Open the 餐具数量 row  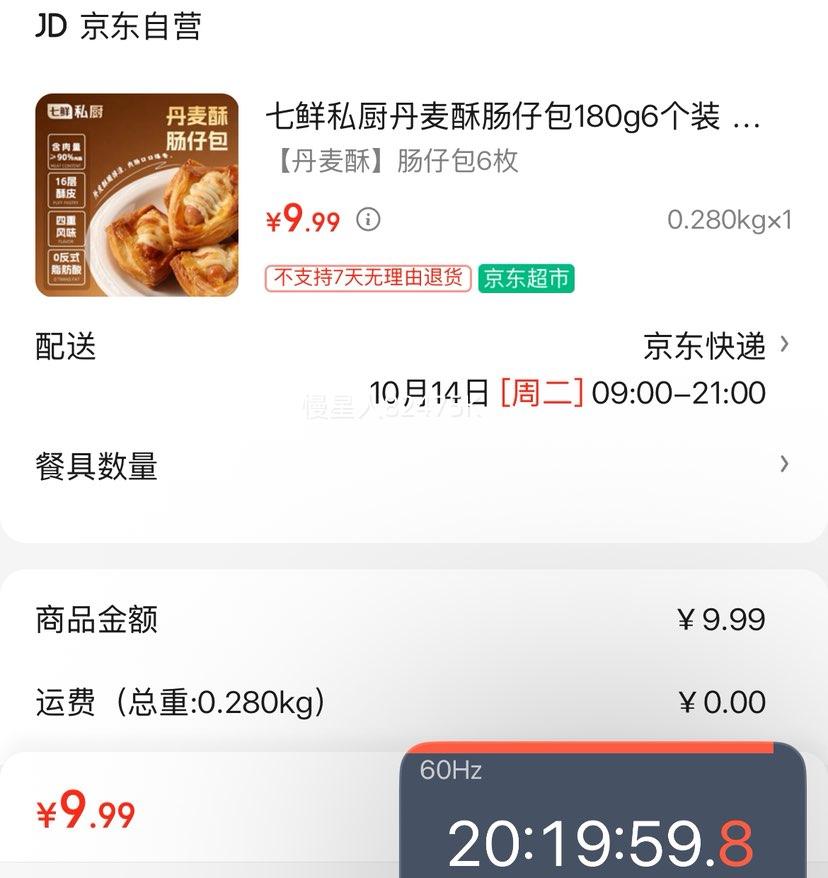(x=413, y=466)
